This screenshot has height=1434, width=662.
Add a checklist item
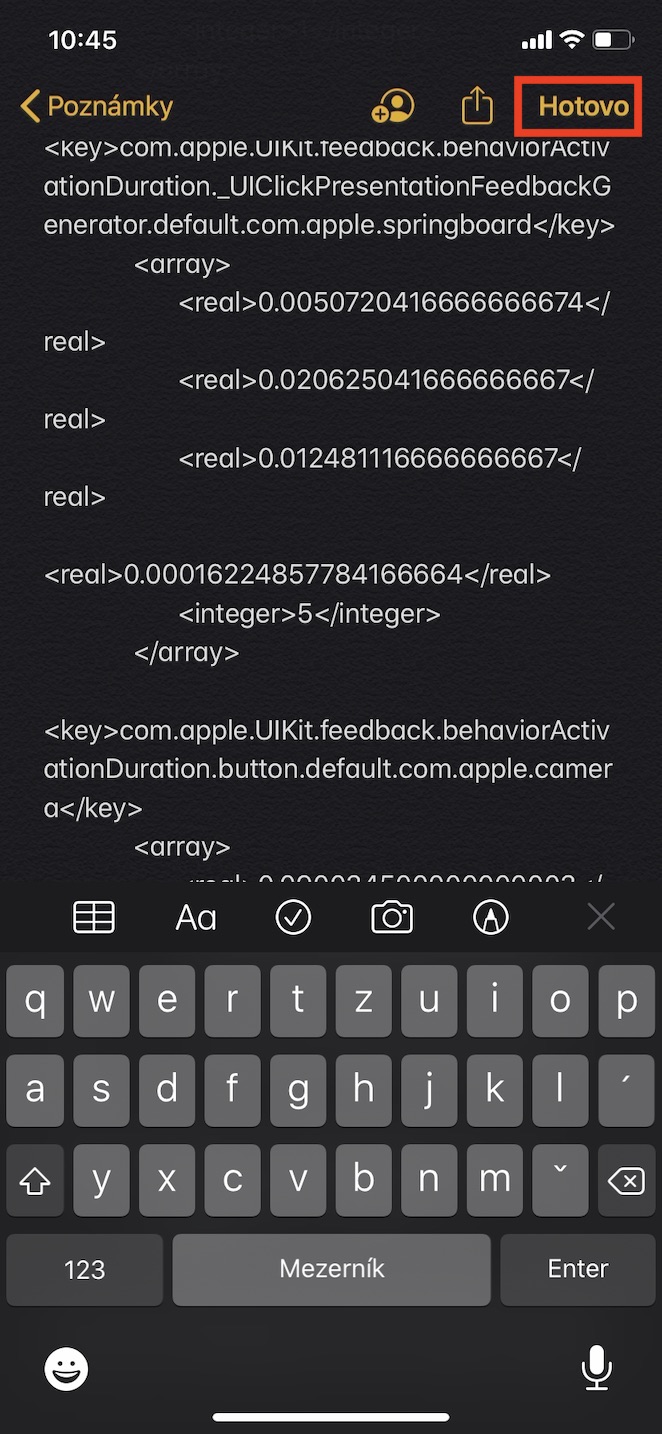pyautogui.click(x=293, y=917)
